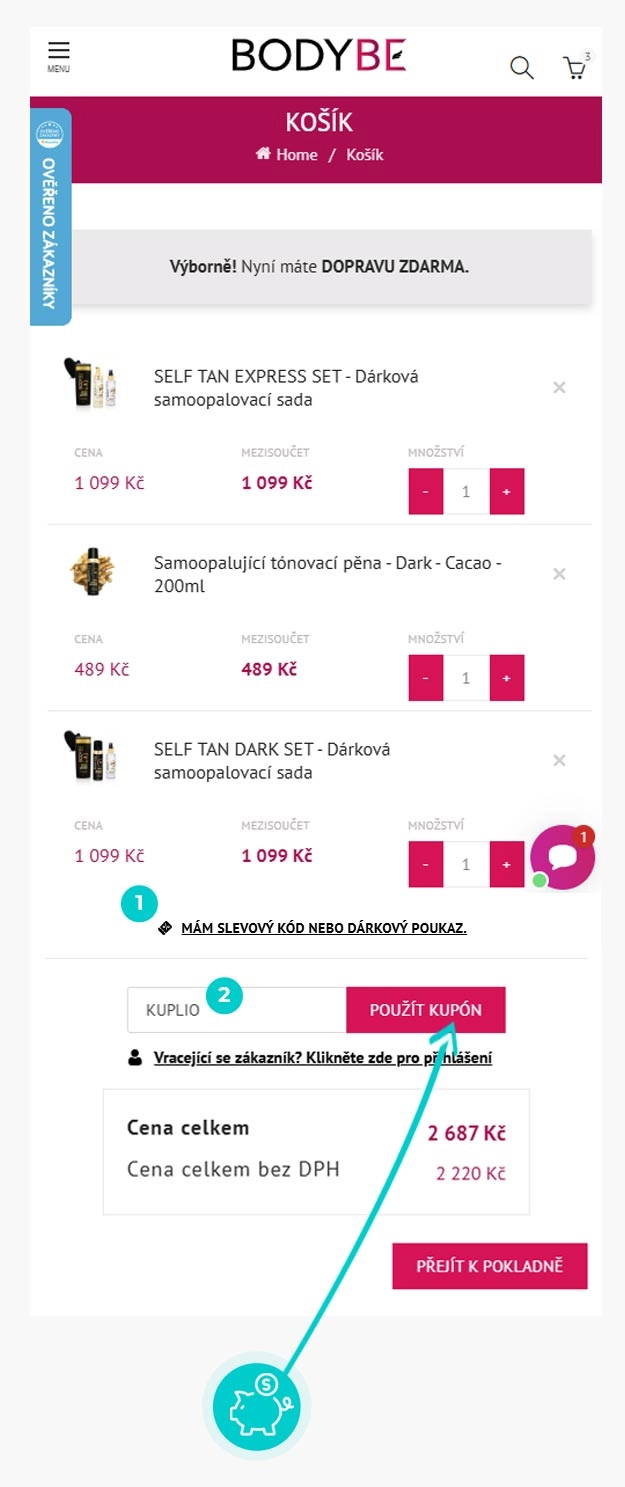Image resolution: width=625 pixels, height=1487 pixels.
Task: Increase quantity of SELF TAN EXPRESS SET
Action: point(506,492)
